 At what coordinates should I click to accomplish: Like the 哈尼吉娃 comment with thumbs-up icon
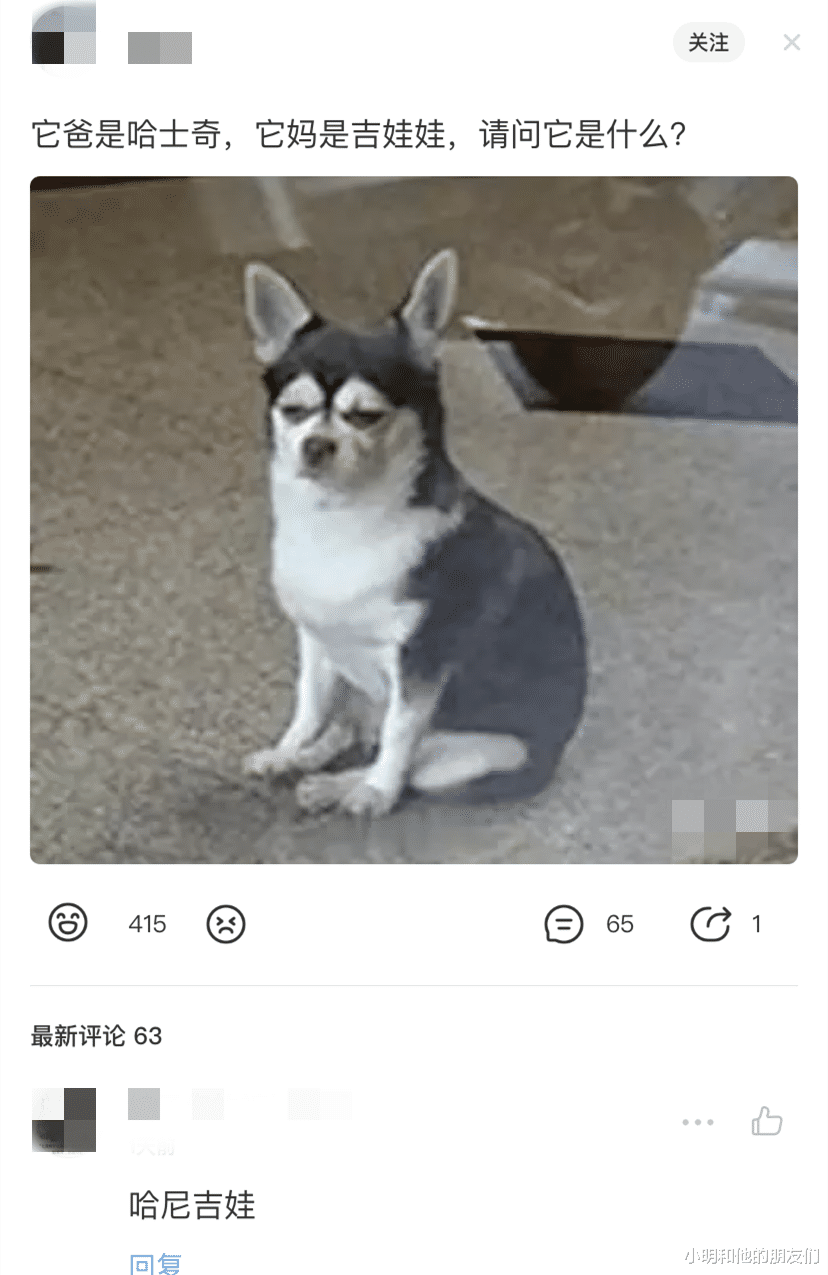pos(767,1122)
